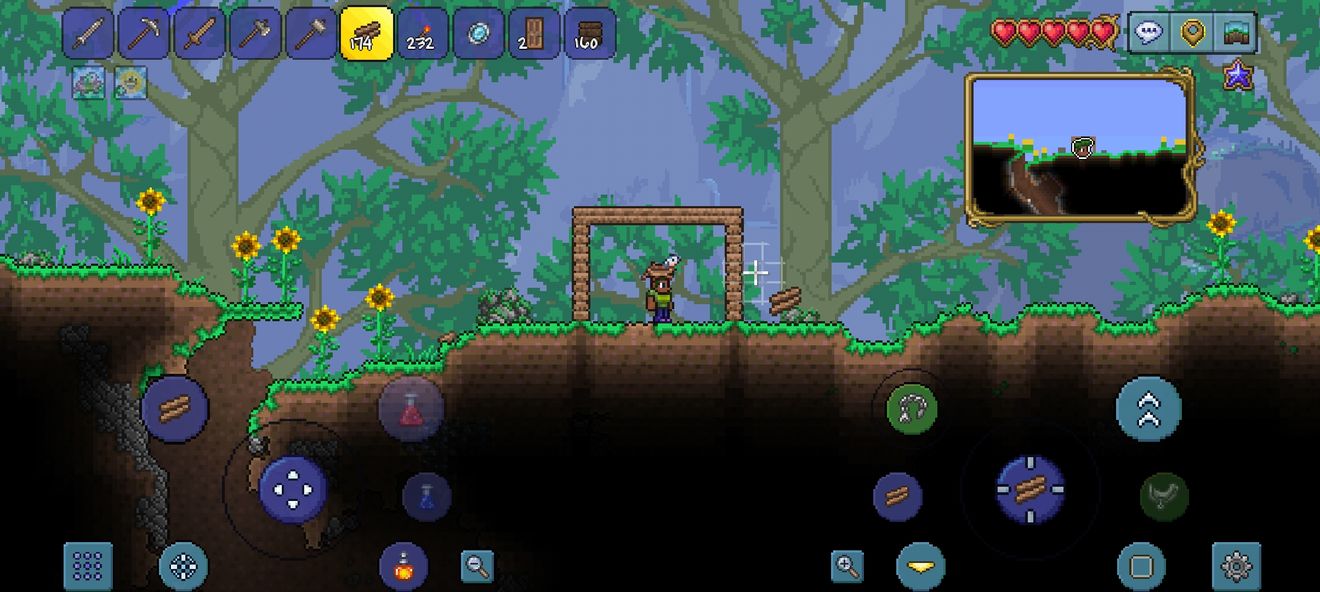Select the torch stack of 232
The height and width of the screenshot is (592, 1320).
tap(422, 33)
